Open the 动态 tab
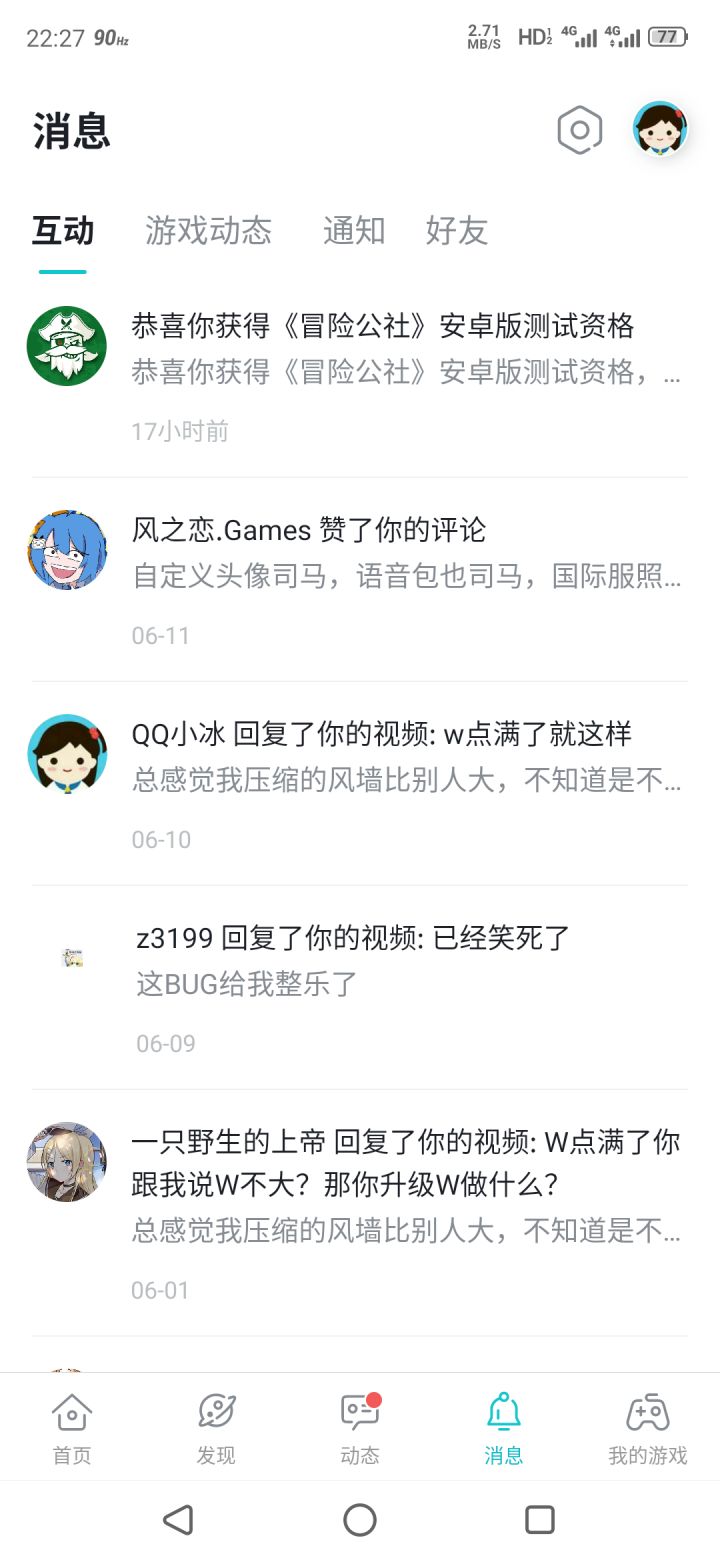Image resolution: width=720 pixels, height=1560 pixels. tap(360, 1428)
